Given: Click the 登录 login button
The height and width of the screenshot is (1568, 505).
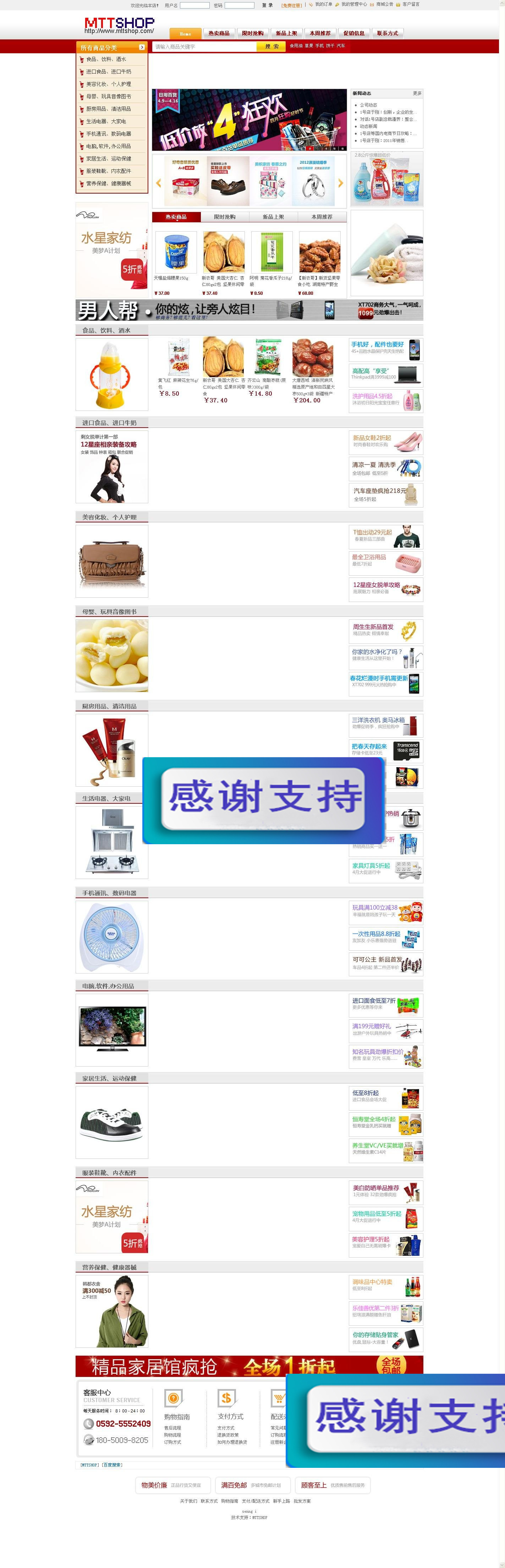Looking at the screenshot, I should [267, 5].
